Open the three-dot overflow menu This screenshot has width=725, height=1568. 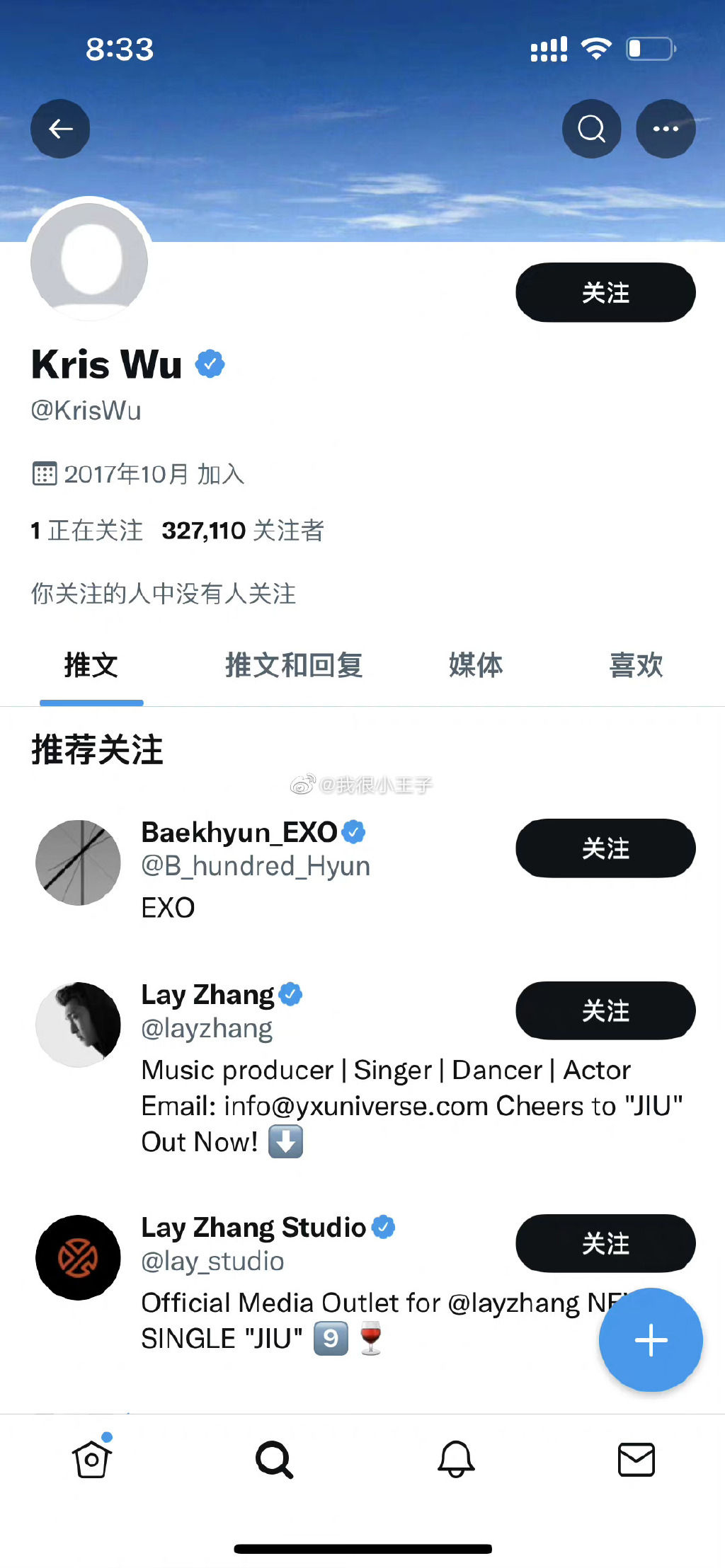(x=666, y=129)
